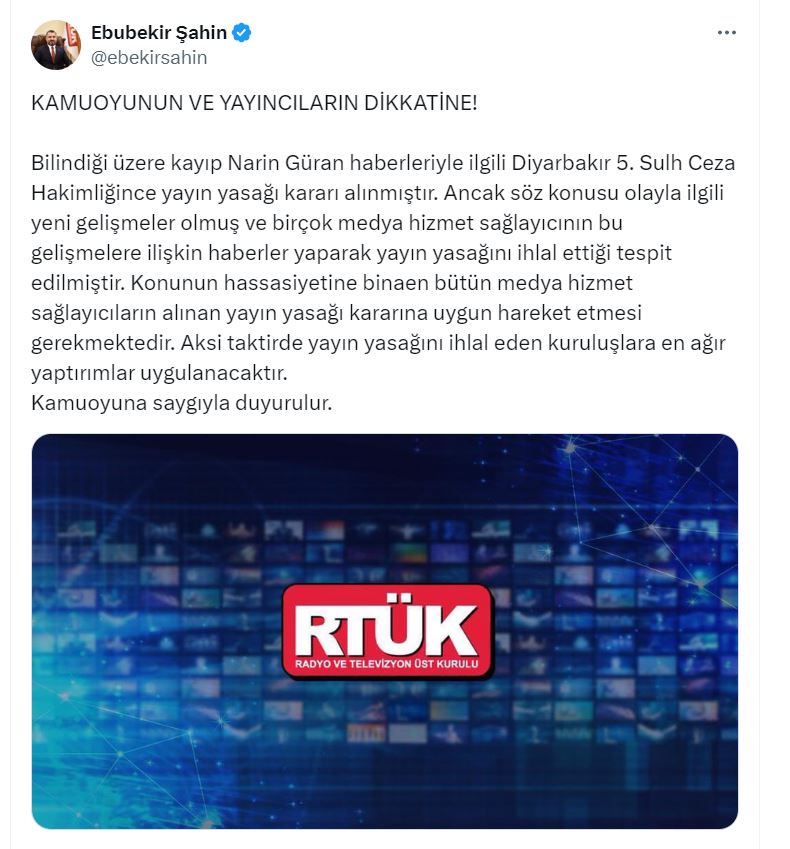Open the @ebekirsahin handle link

coord(149,57)
